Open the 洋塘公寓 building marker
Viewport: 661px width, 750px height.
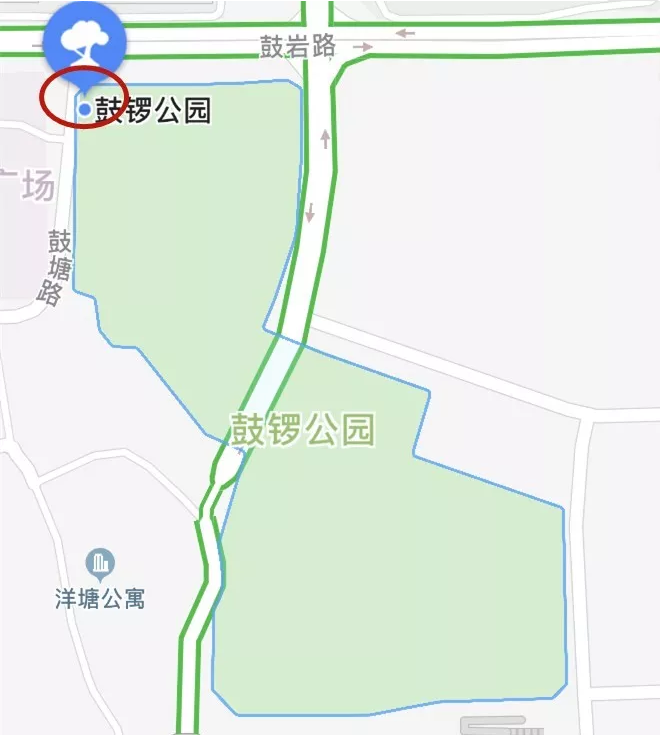coord(100,565)
